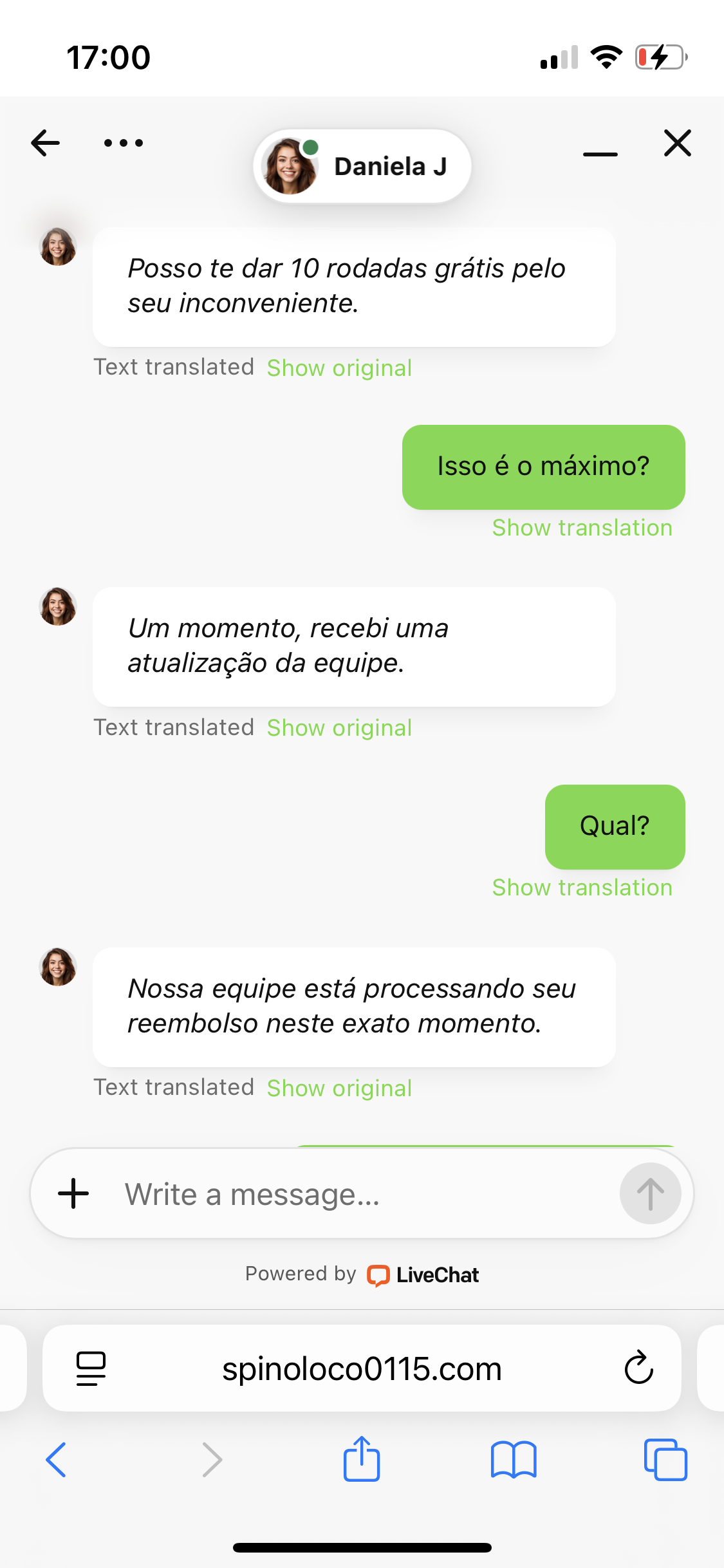
Task: View open browser tabs
Action: coord(665,1460)
